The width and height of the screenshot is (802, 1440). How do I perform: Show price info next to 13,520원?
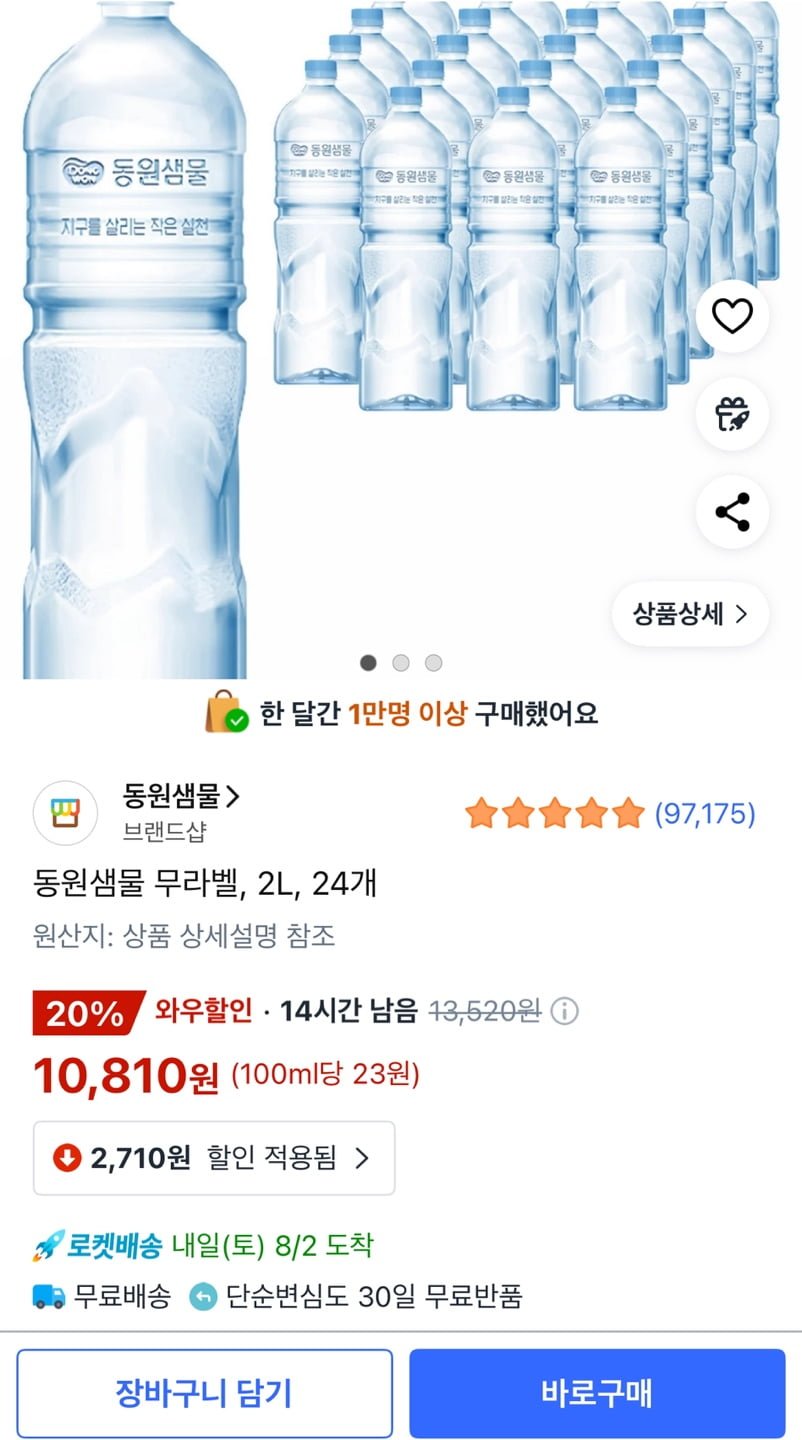point(565,1012)
